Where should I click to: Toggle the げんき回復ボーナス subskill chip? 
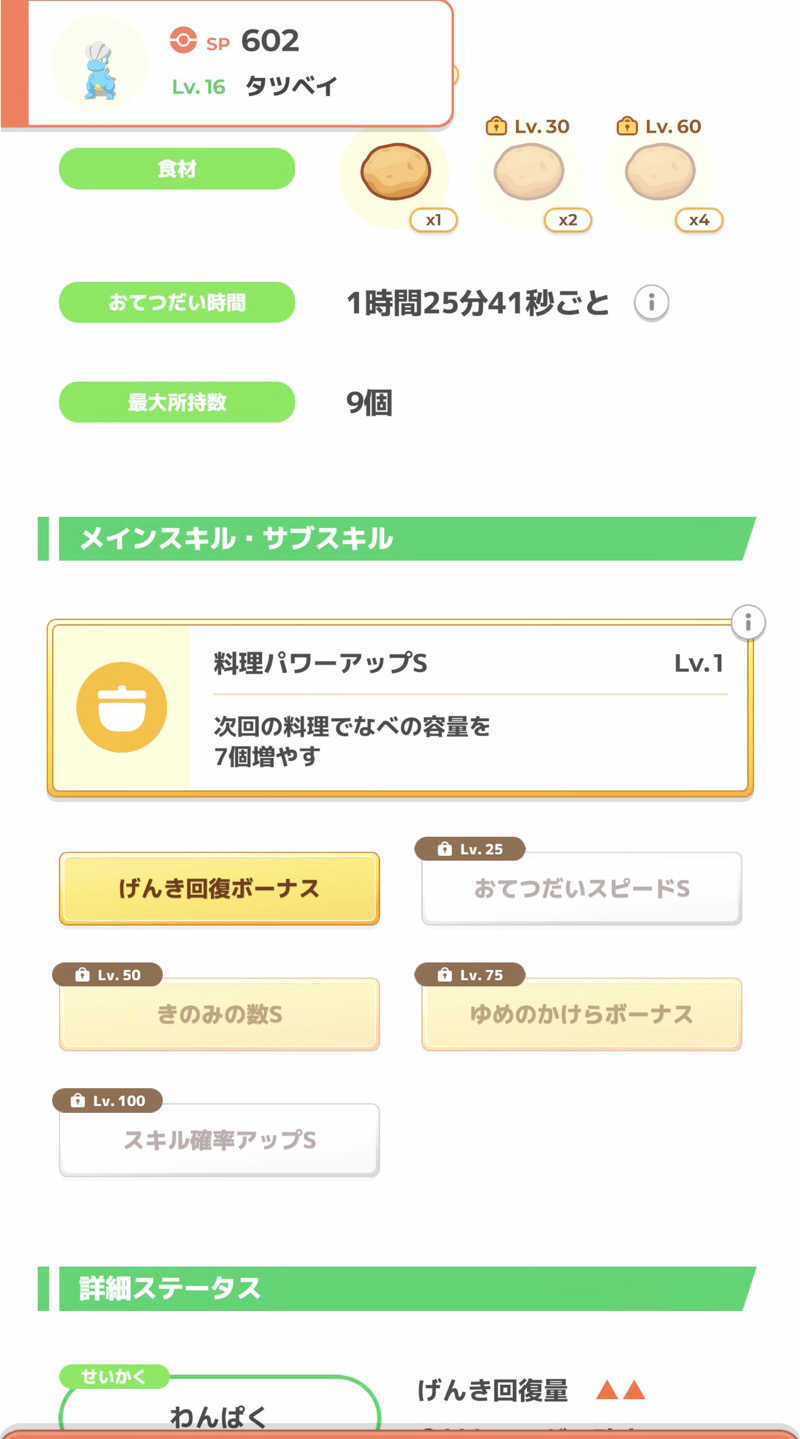(x=219, y=887)
